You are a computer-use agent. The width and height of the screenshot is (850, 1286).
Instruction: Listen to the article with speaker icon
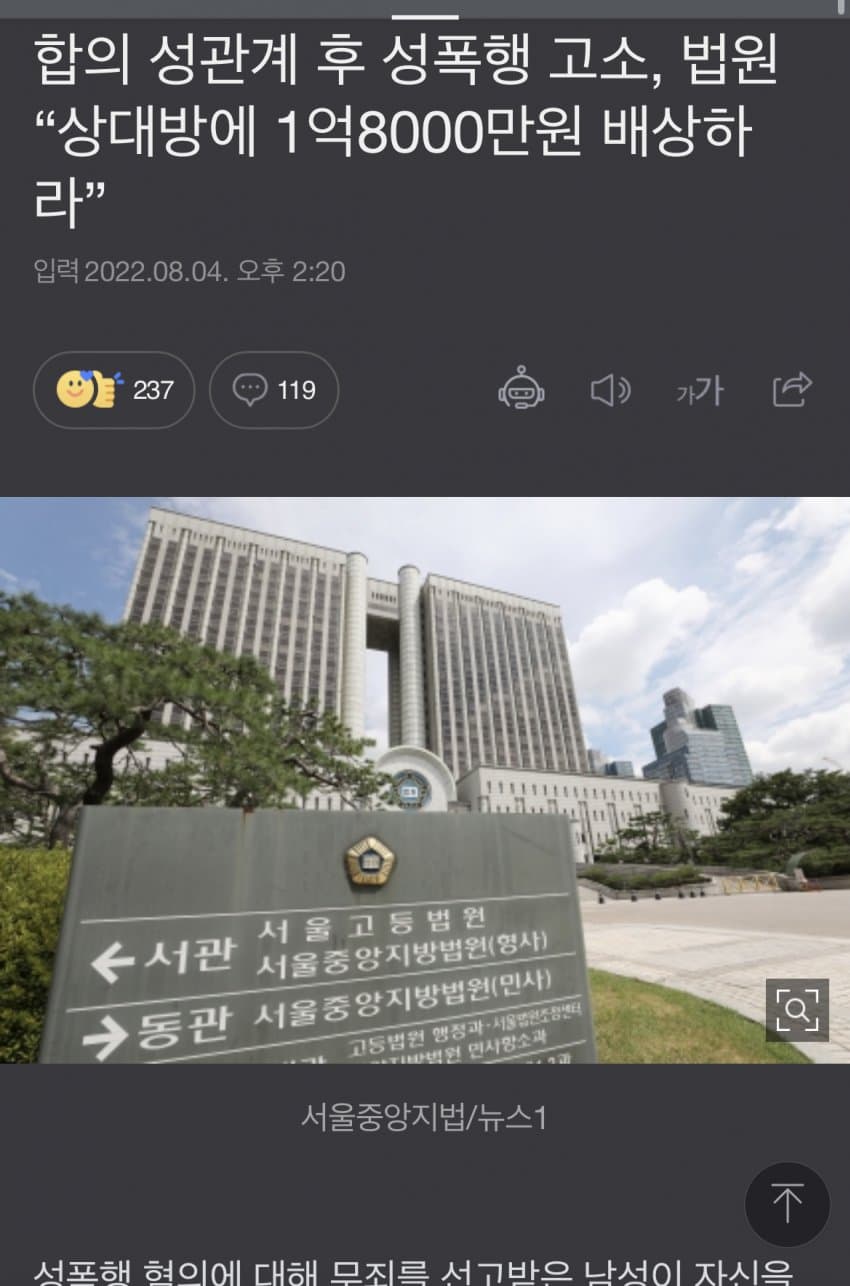tap(609, 390)
